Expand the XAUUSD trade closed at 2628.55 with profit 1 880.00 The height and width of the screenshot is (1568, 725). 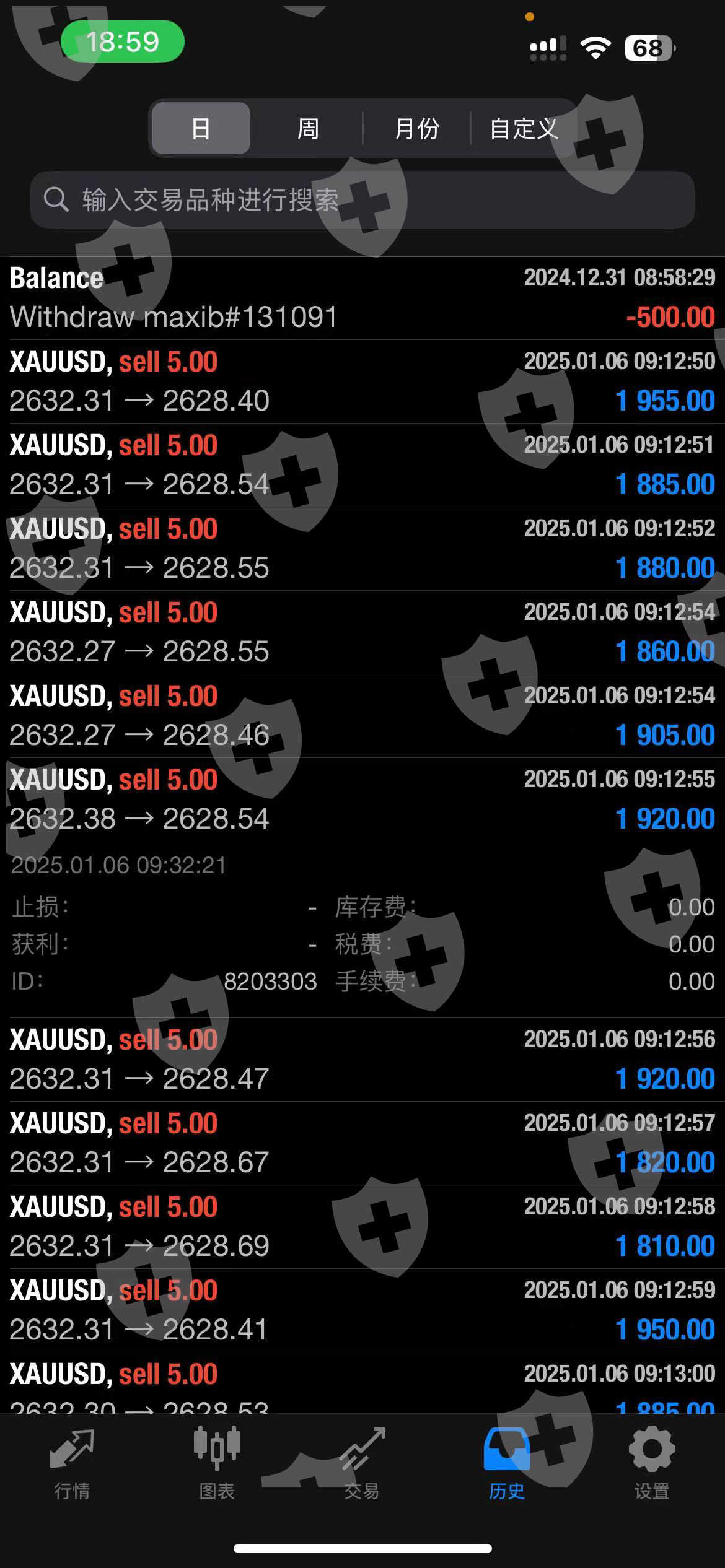(x=362, y=549)
